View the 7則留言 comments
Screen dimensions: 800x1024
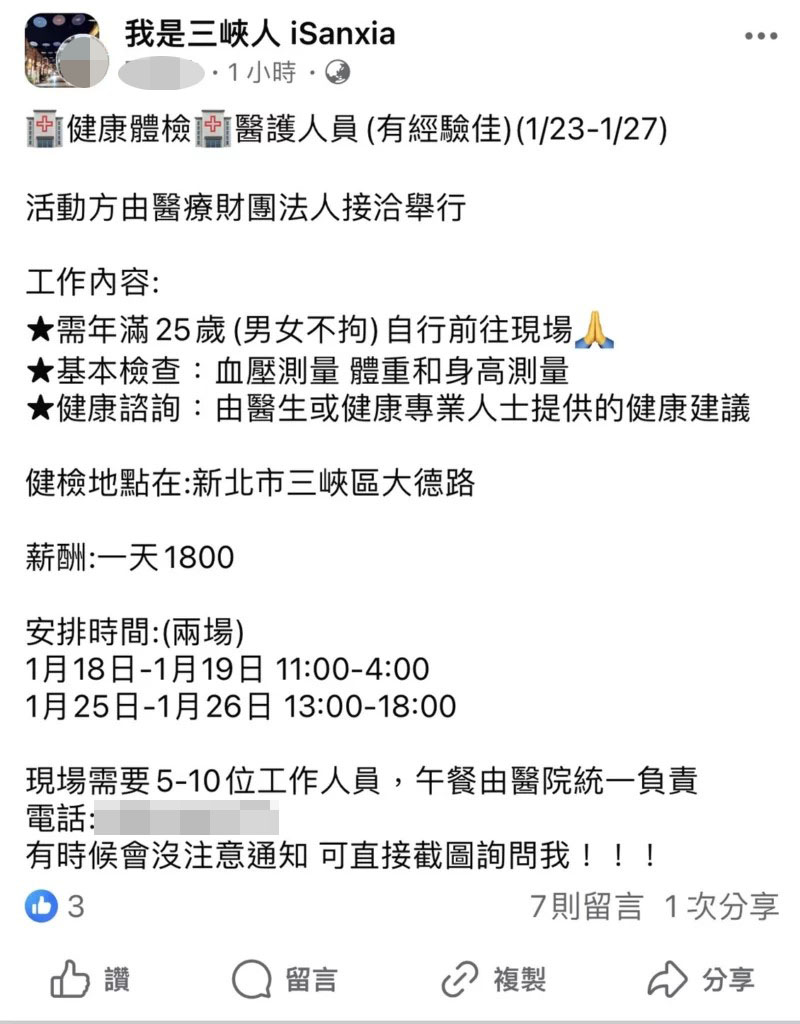585,906
